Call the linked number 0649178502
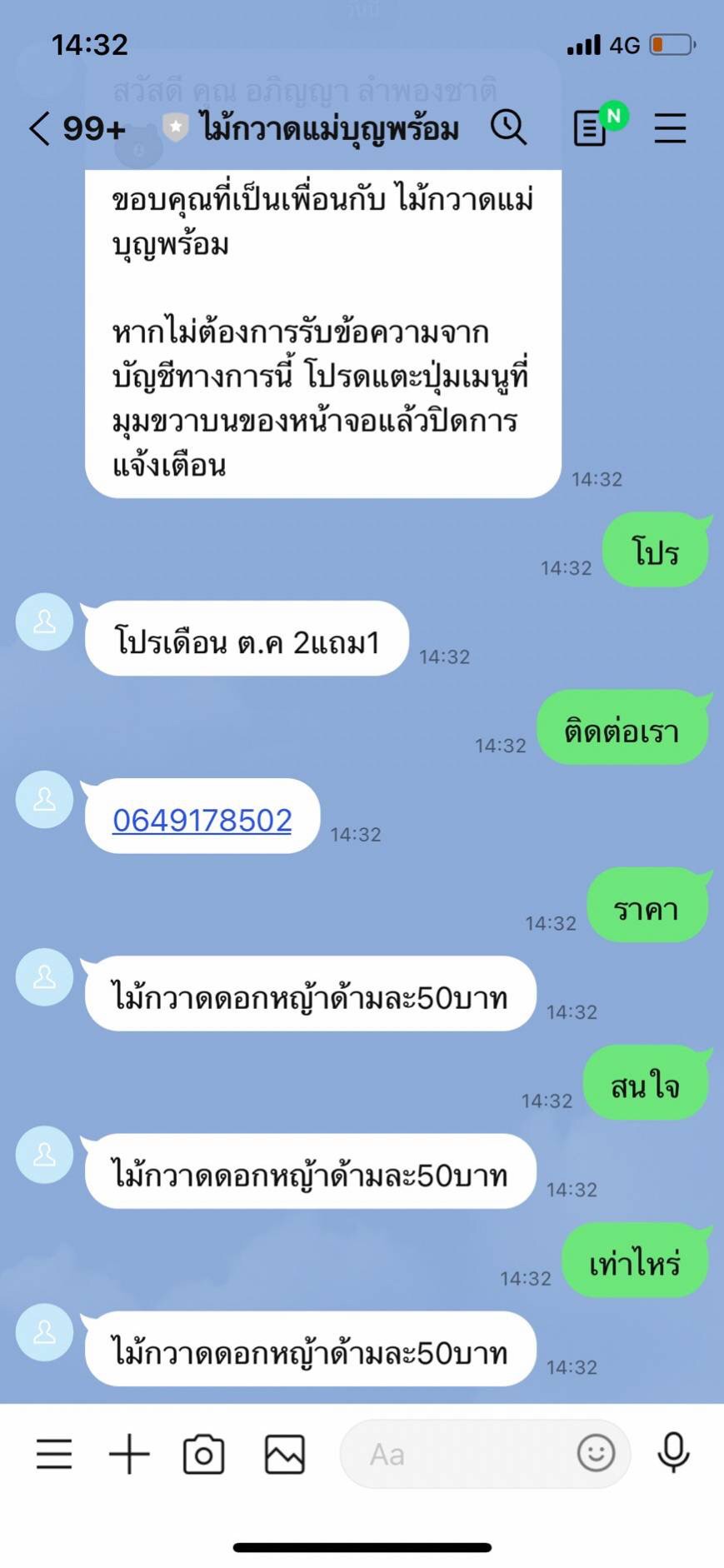The image size is (724, 1568). coord(202,821)
